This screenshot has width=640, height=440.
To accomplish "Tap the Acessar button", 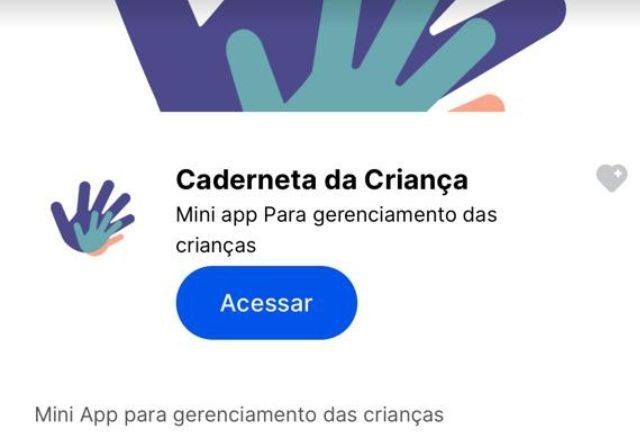I will 266,303.
